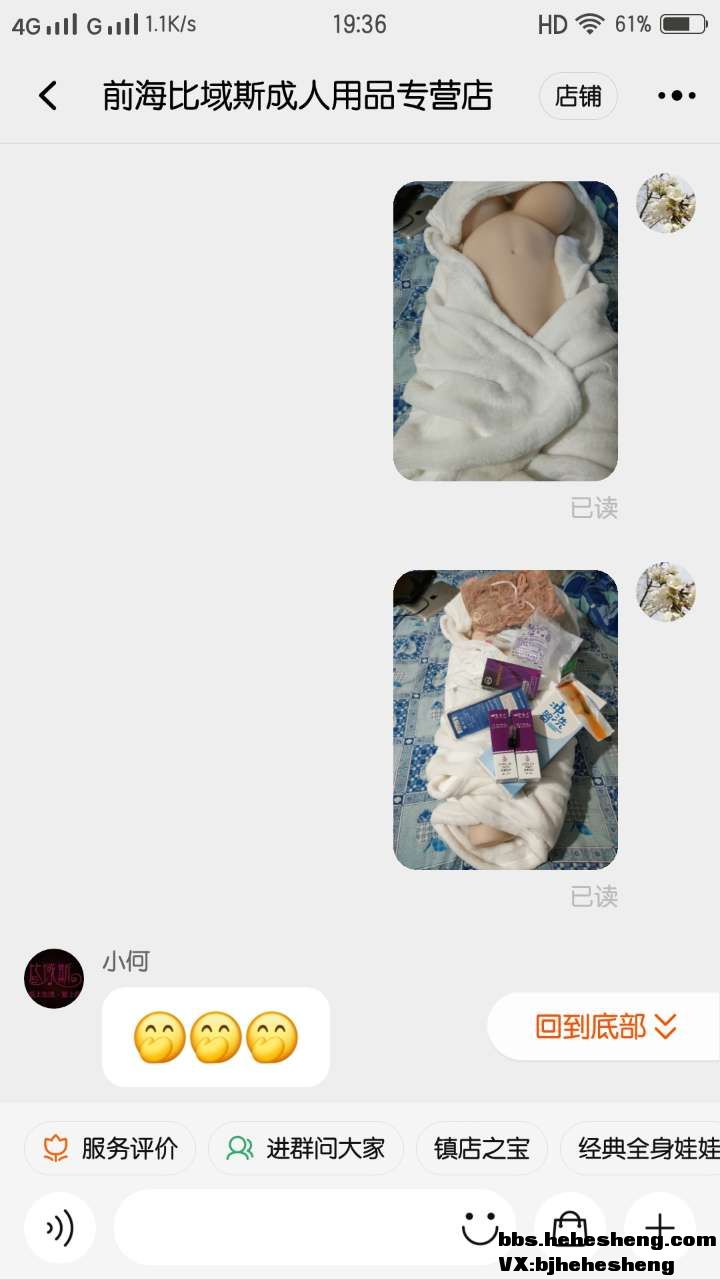Tap the 经典全身娃娃 chip

coord(646,1148)
